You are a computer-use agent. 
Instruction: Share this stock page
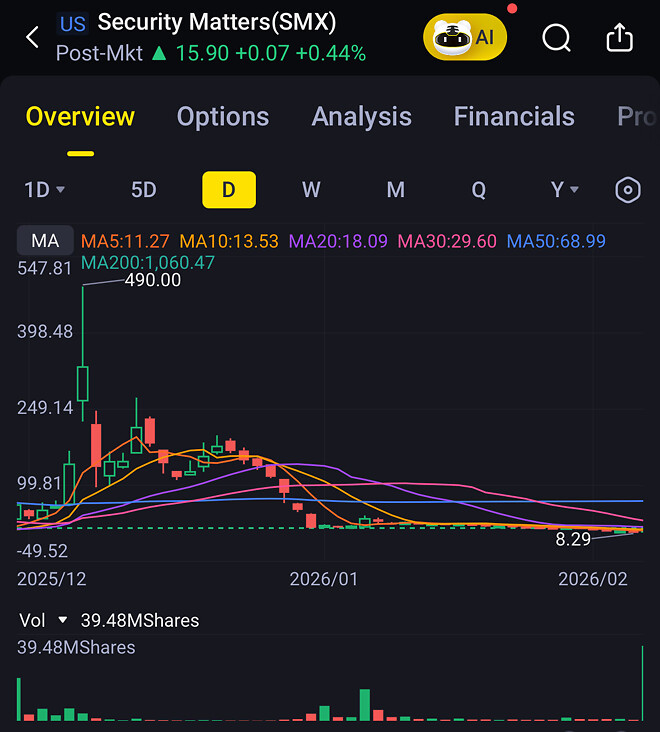click(x=620, y=38)
